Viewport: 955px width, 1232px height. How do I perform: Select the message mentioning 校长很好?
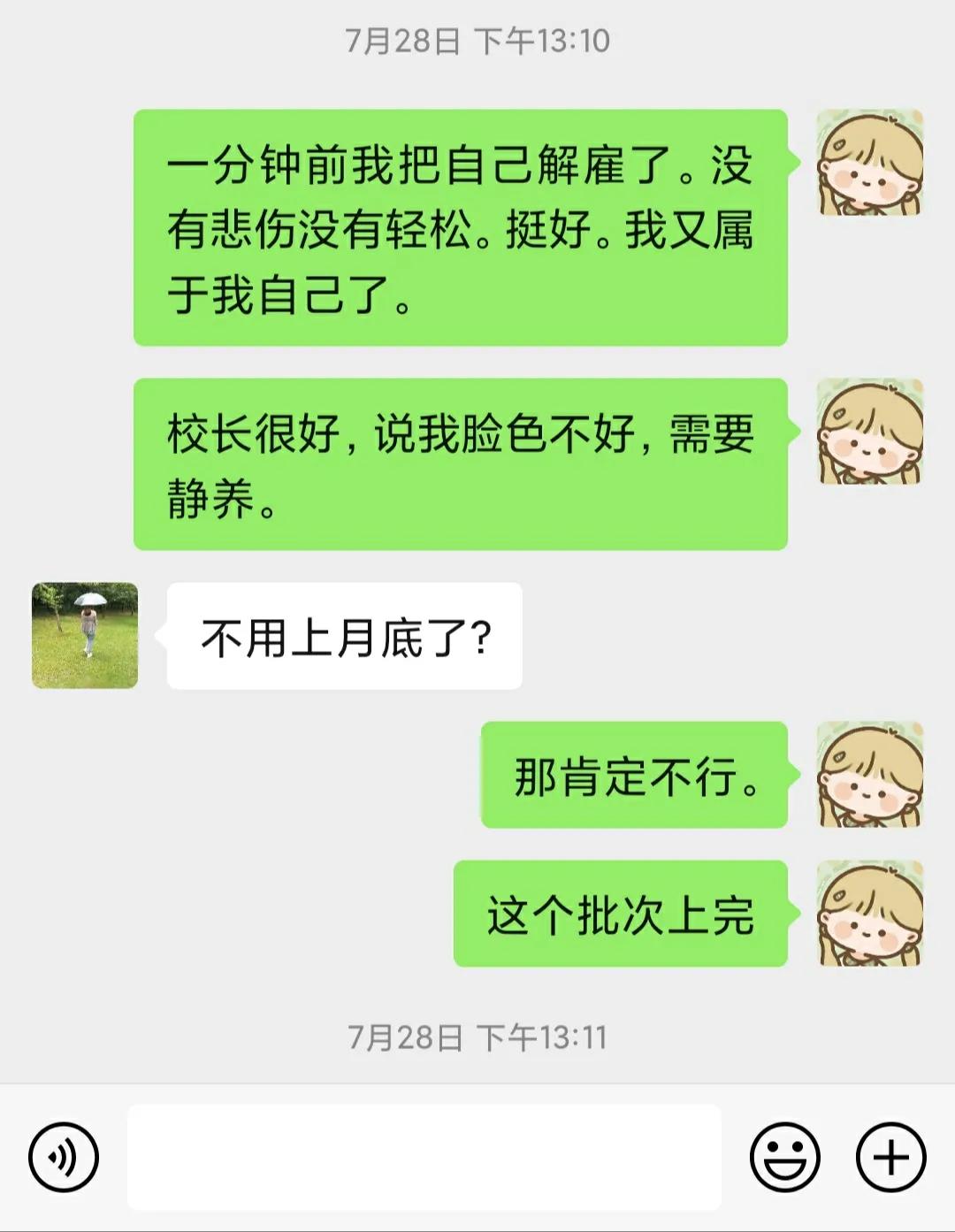(460, 460)
